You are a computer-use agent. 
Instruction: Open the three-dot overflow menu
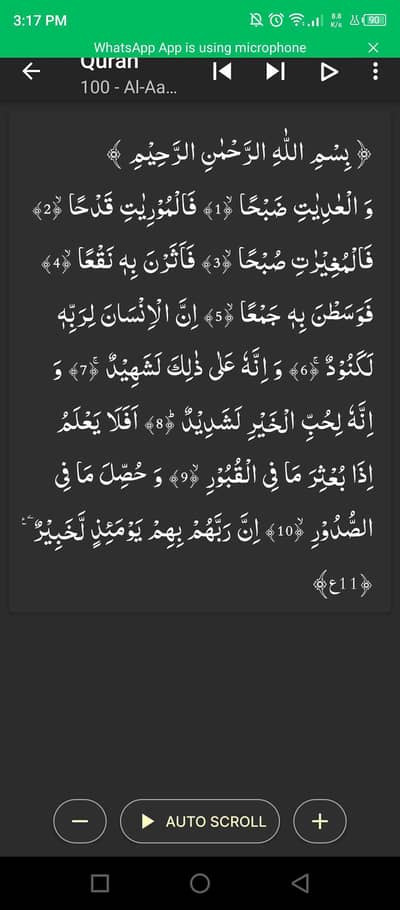(x=376, y=72)
